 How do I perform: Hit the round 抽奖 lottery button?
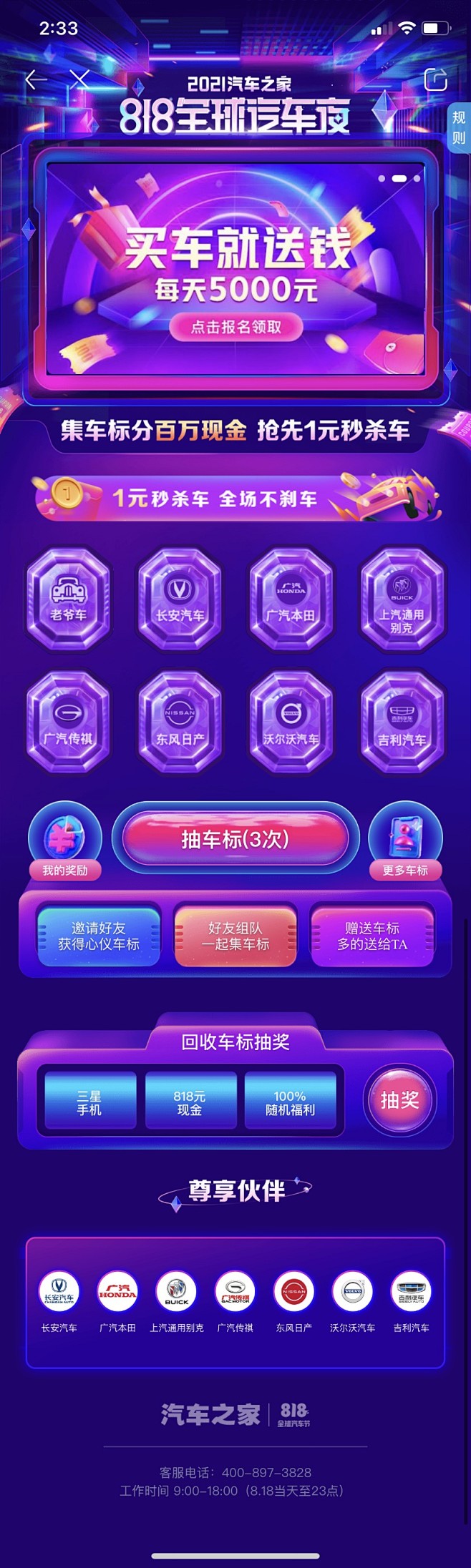399,1100
